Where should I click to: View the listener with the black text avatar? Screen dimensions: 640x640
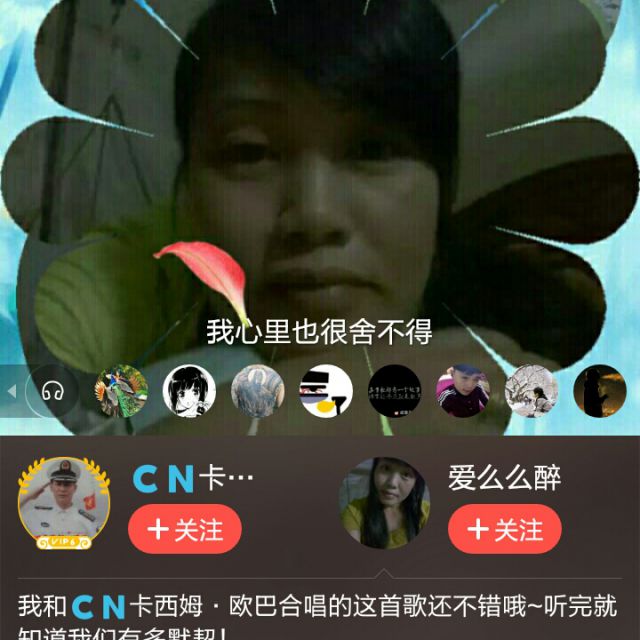(x=394, y=390)
